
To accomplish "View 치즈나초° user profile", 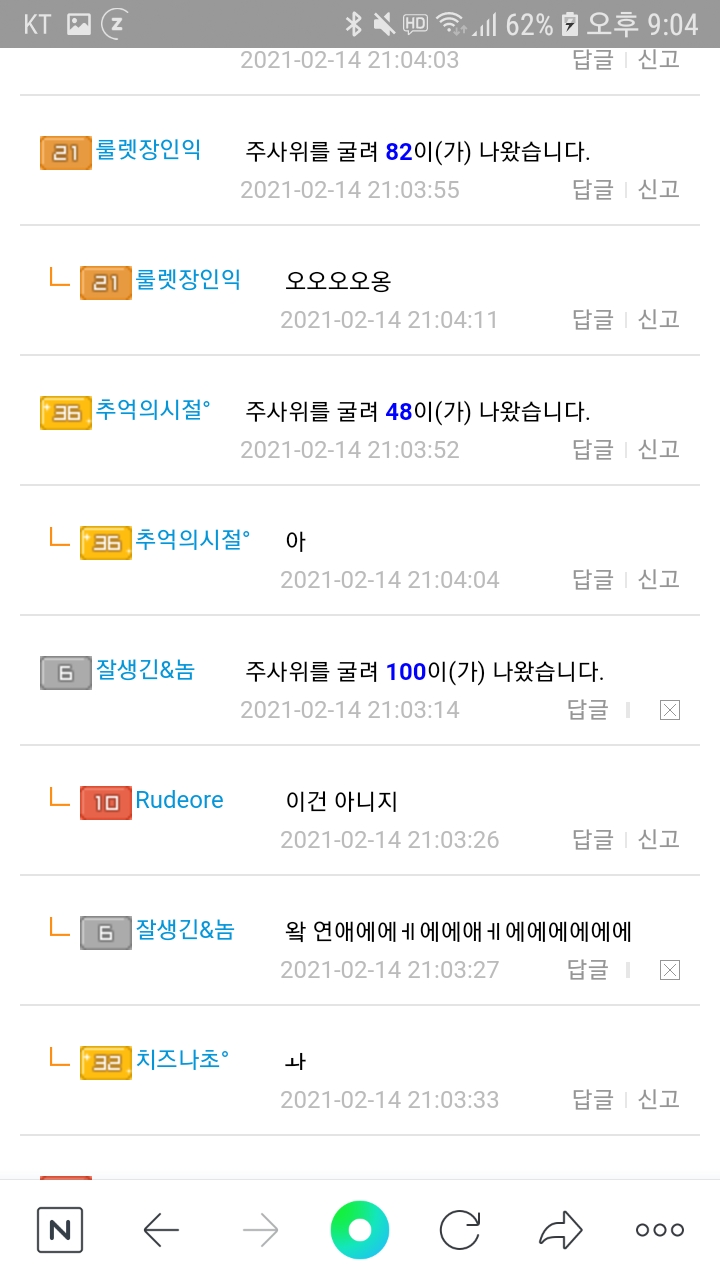I will (182, 1059).
